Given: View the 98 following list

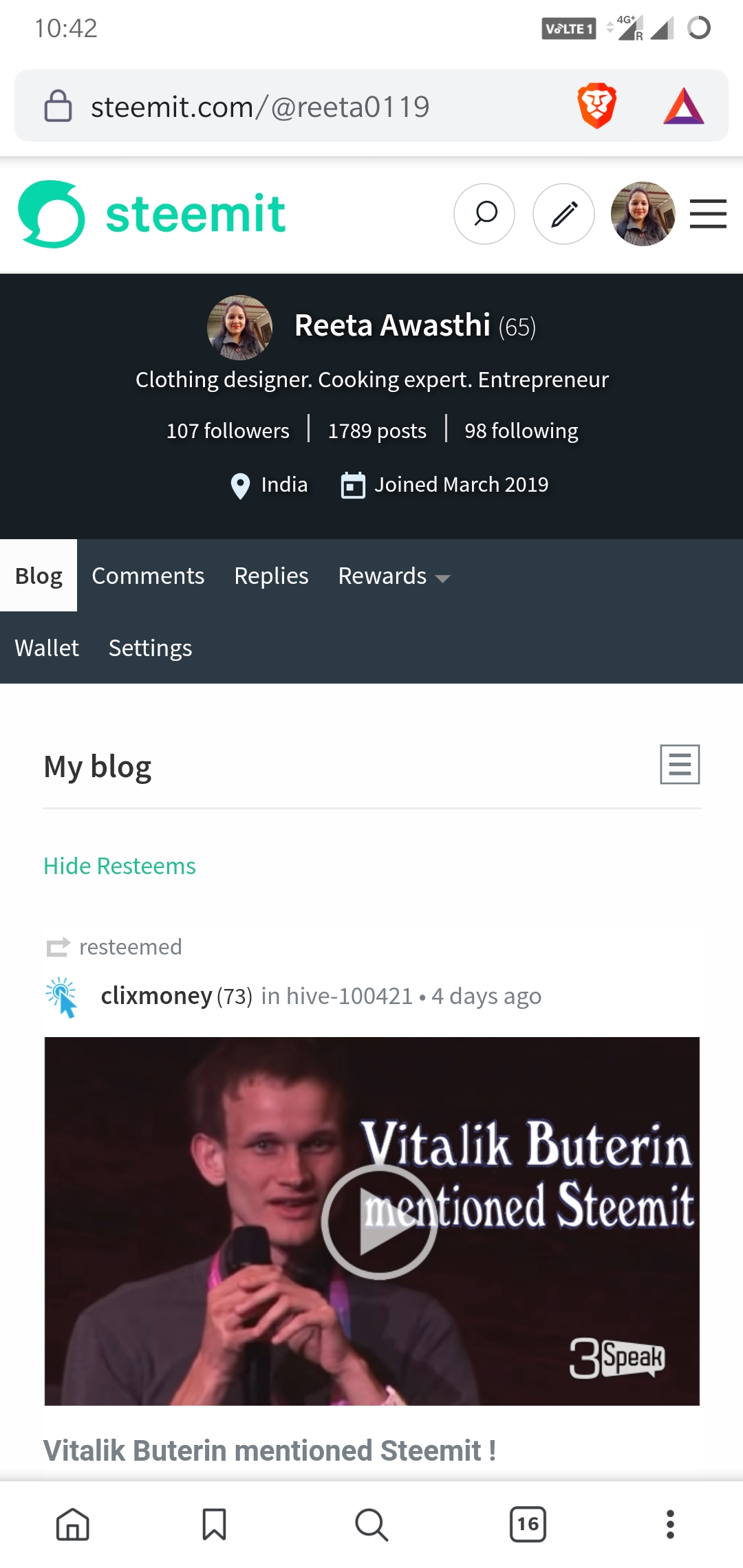Looking at the screenshot, I should 521,431.
